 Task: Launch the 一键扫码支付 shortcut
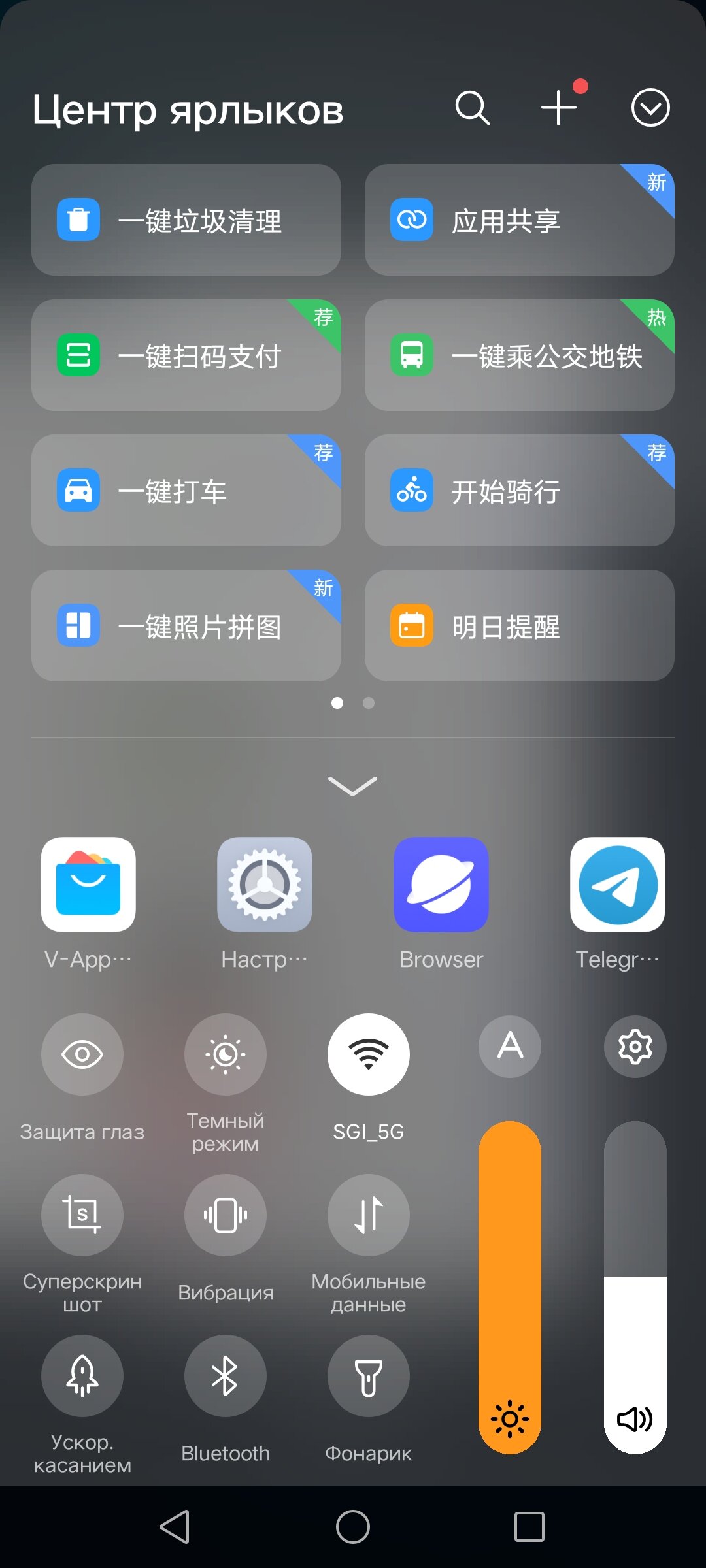pos(186,355)
